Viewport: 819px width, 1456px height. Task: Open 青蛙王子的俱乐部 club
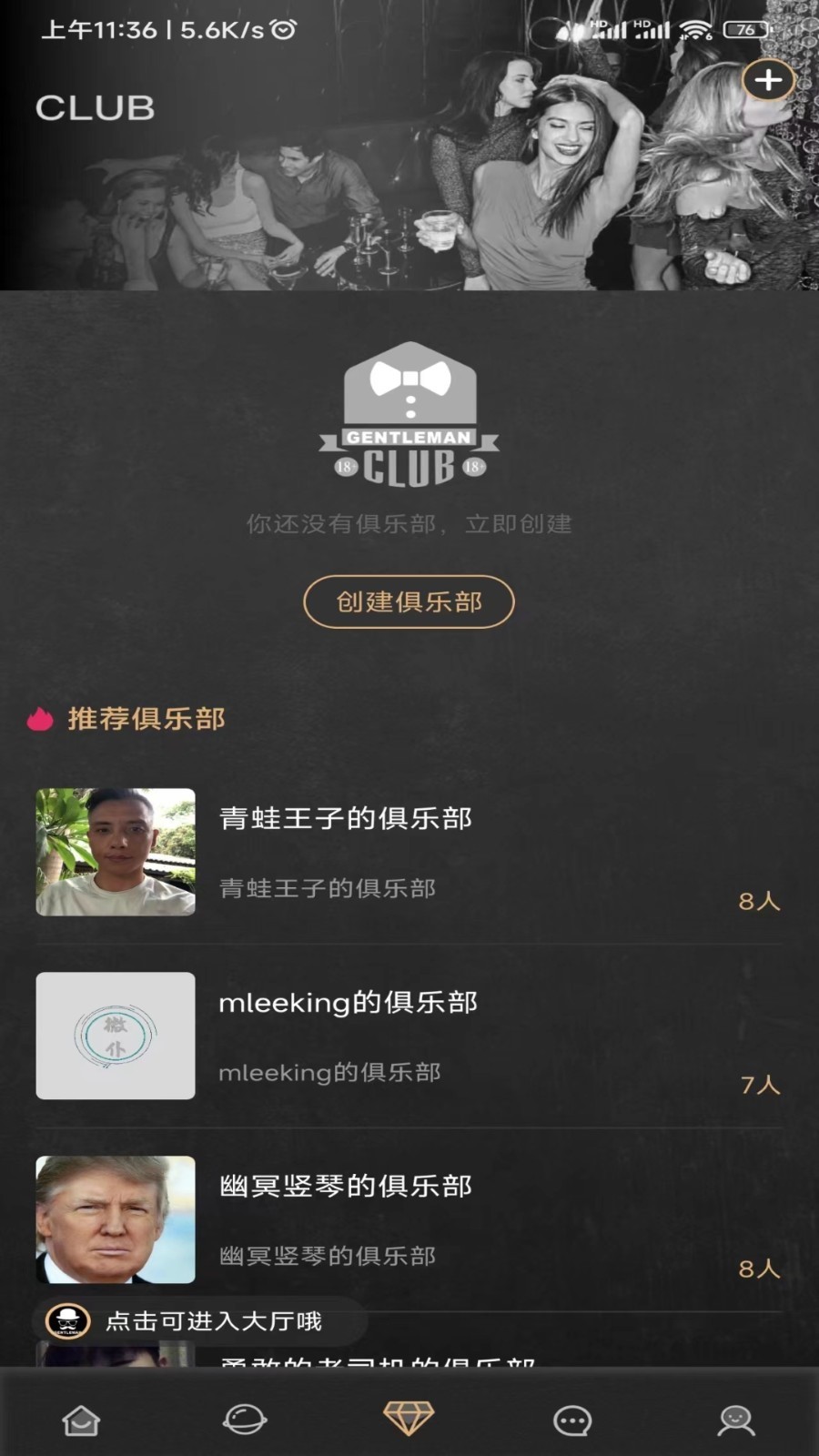click(409, 852)
